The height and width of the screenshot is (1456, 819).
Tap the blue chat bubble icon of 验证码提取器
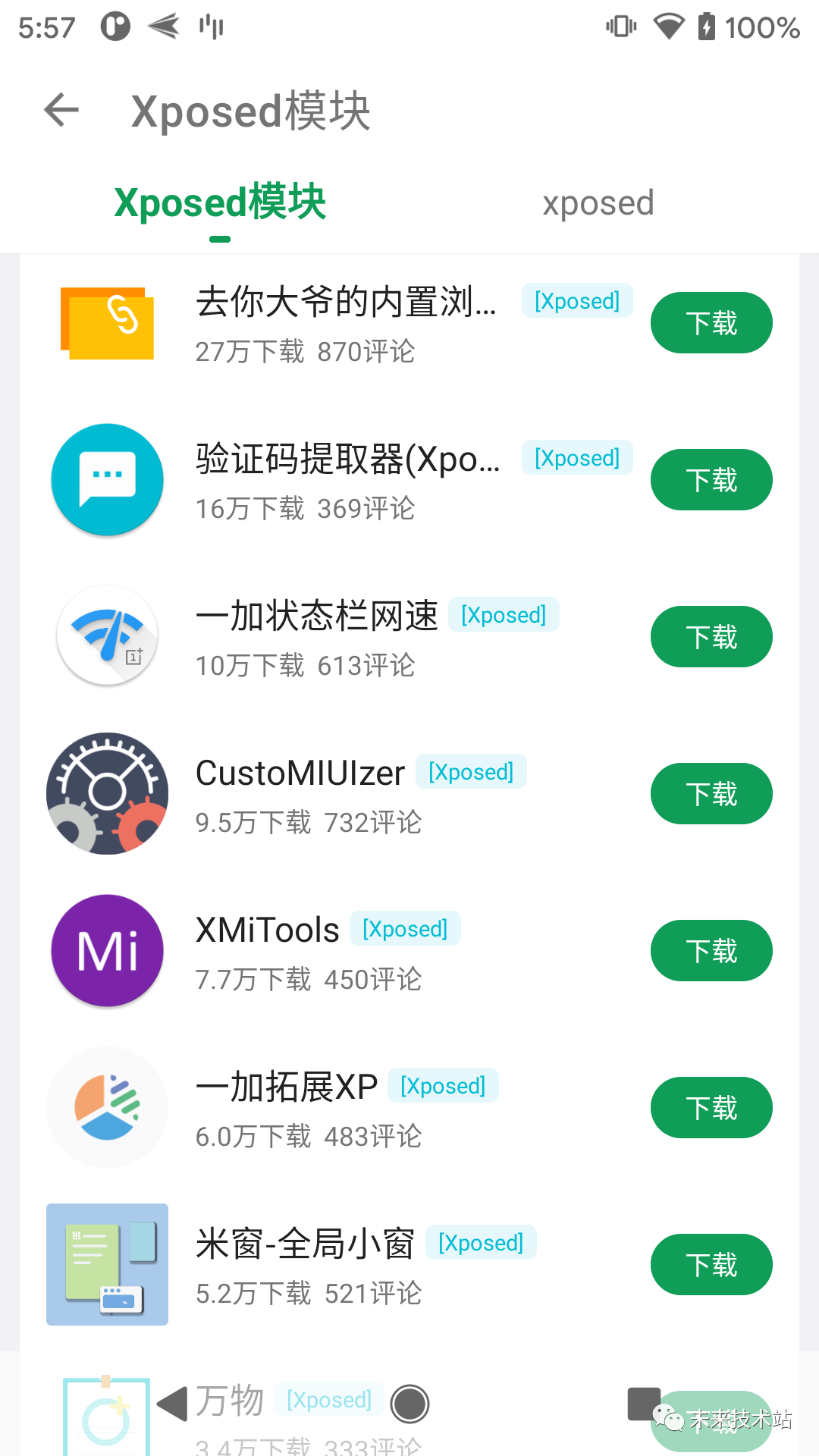106,479
